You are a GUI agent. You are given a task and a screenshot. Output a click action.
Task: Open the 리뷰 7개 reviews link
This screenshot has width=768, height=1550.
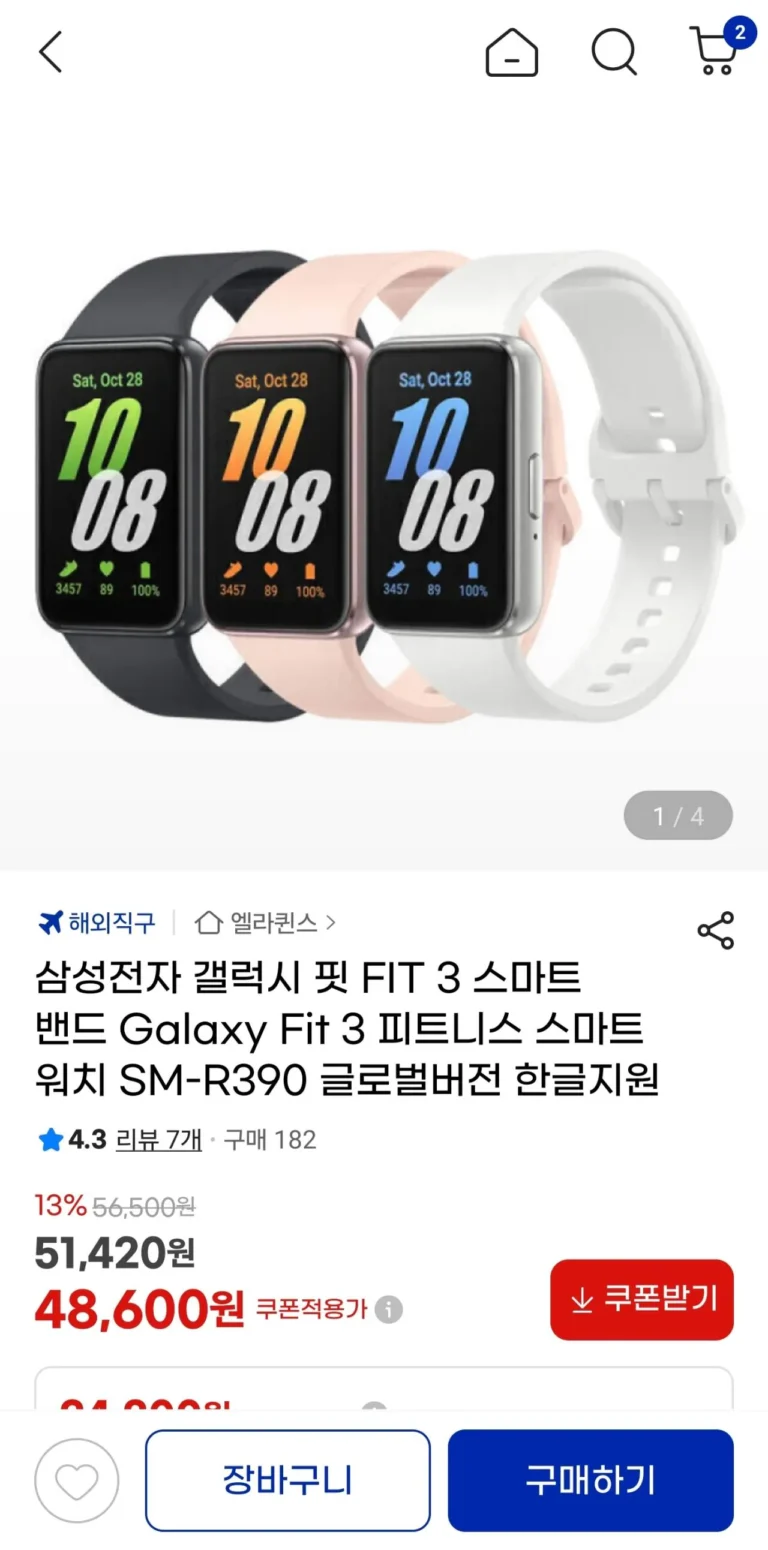click(158, 1139)
